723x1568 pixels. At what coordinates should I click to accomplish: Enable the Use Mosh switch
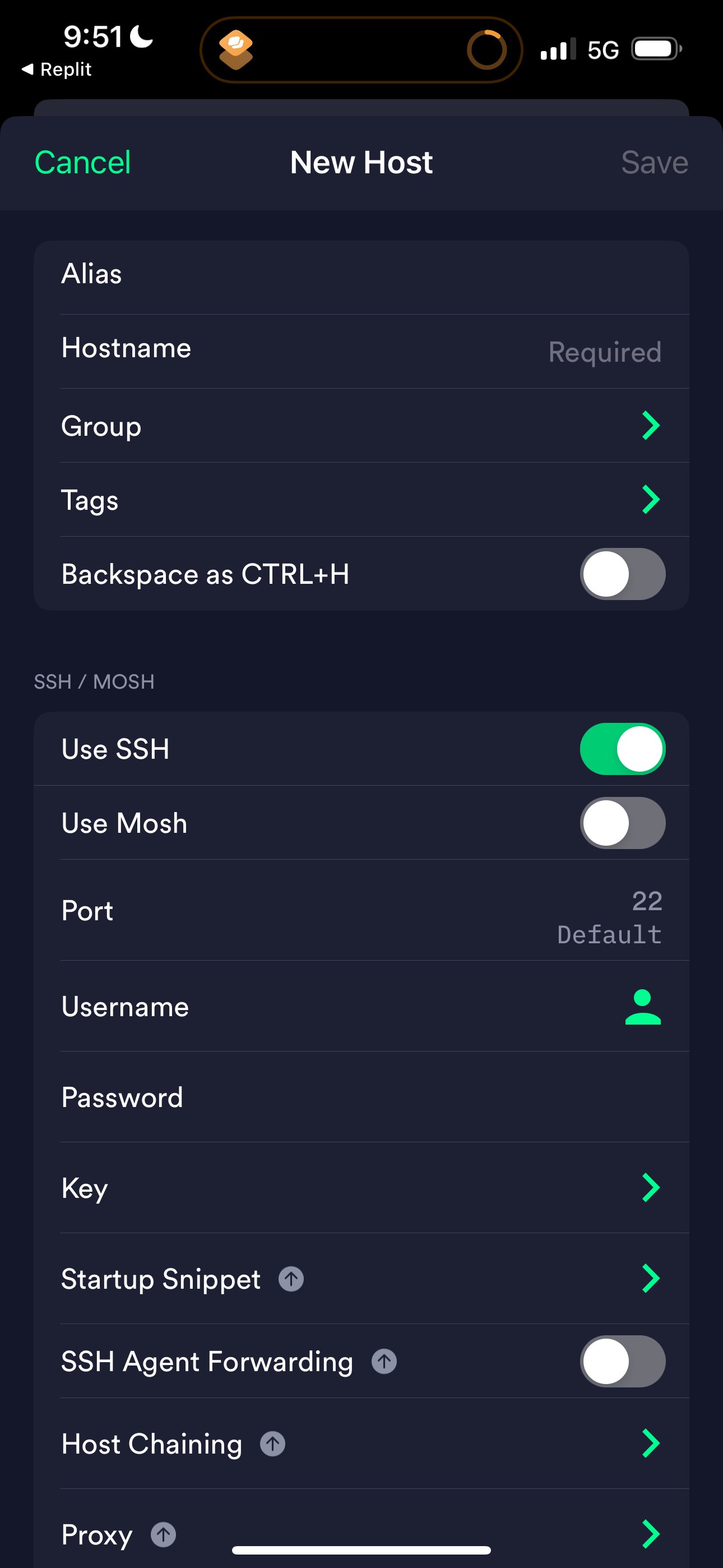622,823
